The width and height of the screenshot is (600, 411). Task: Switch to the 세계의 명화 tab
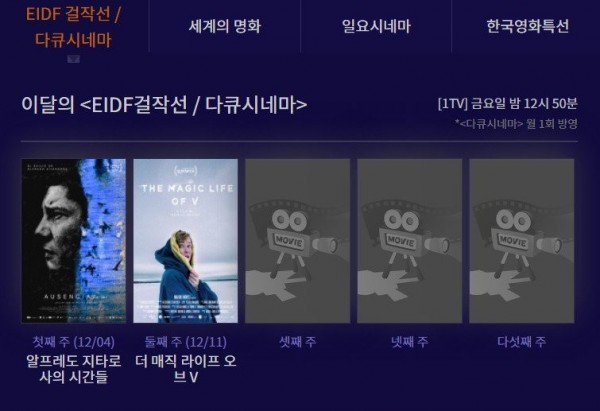(x=224, y=26)
